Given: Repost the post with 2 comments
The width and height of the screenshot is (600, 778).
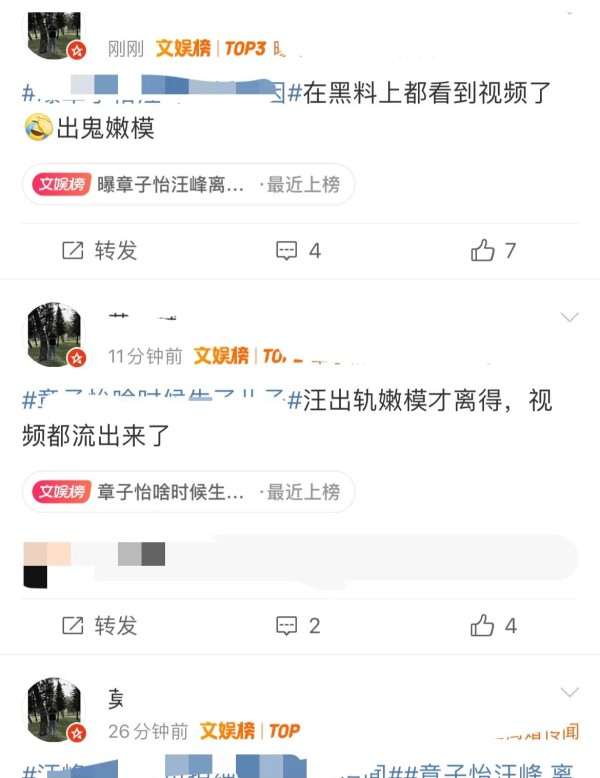Looking at the screenshot, I should 99,625.
